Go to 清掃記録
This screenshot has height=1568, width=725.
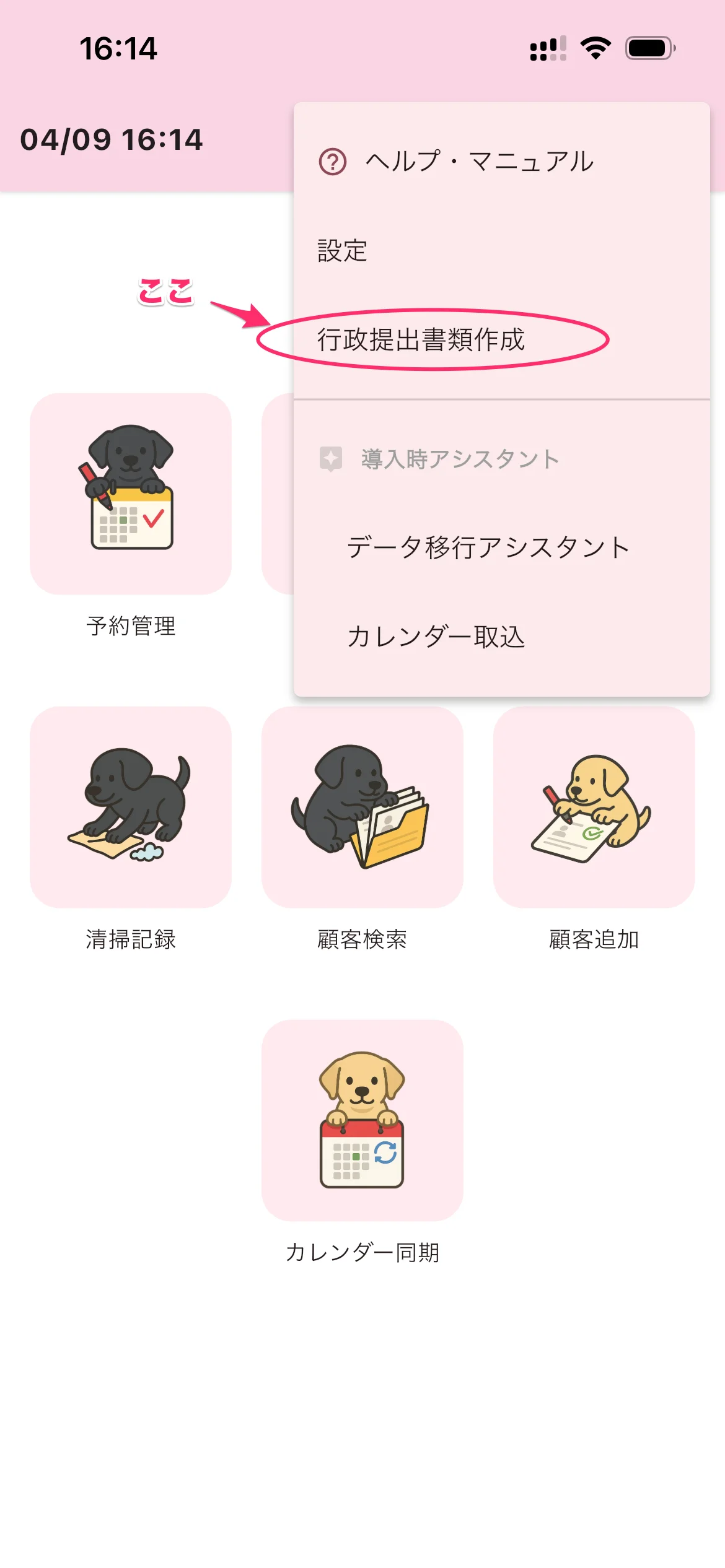(x=131, y=807)
